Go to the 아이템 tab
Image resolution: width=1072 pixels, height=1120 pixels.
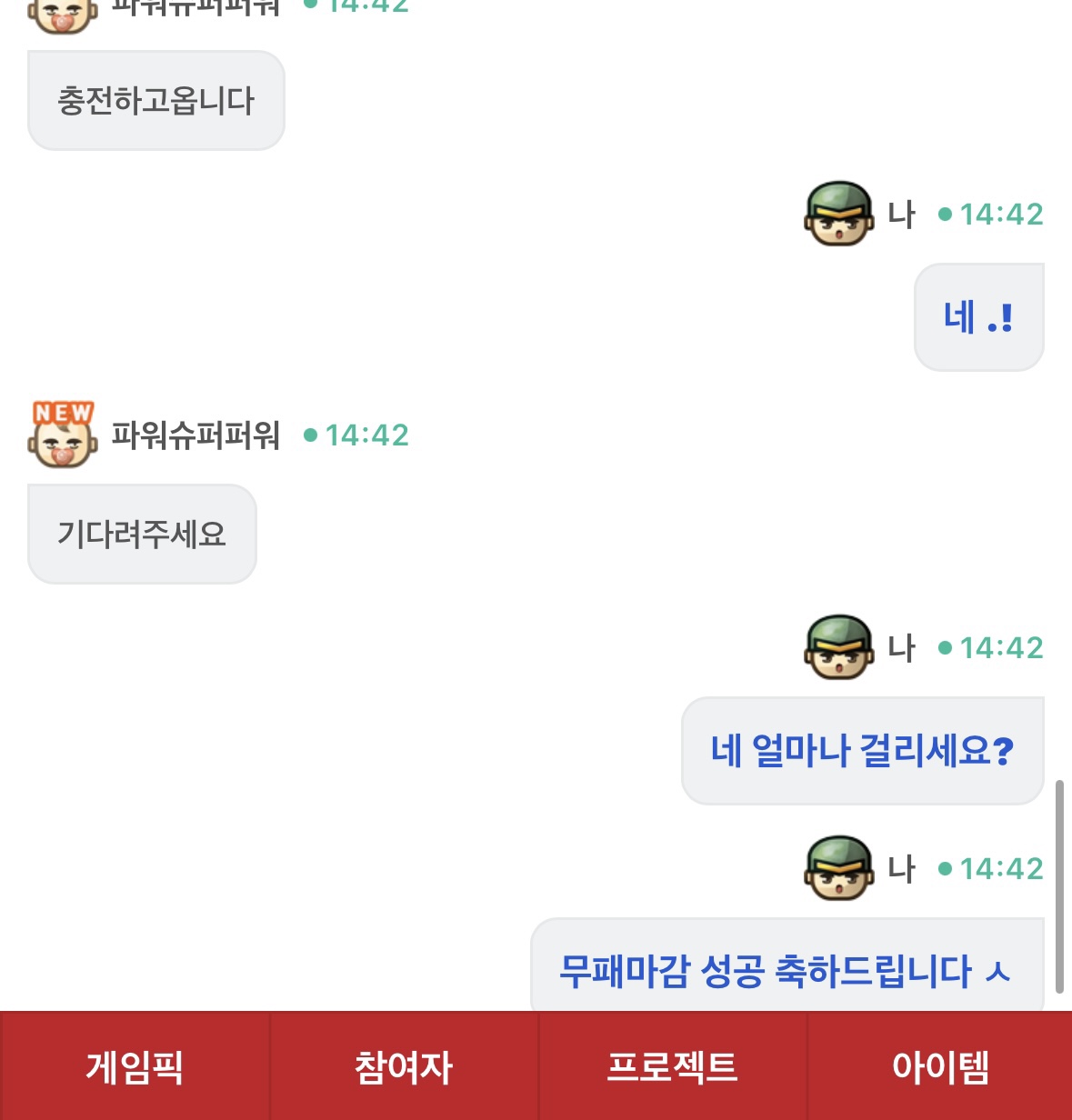pos(940,1066)
